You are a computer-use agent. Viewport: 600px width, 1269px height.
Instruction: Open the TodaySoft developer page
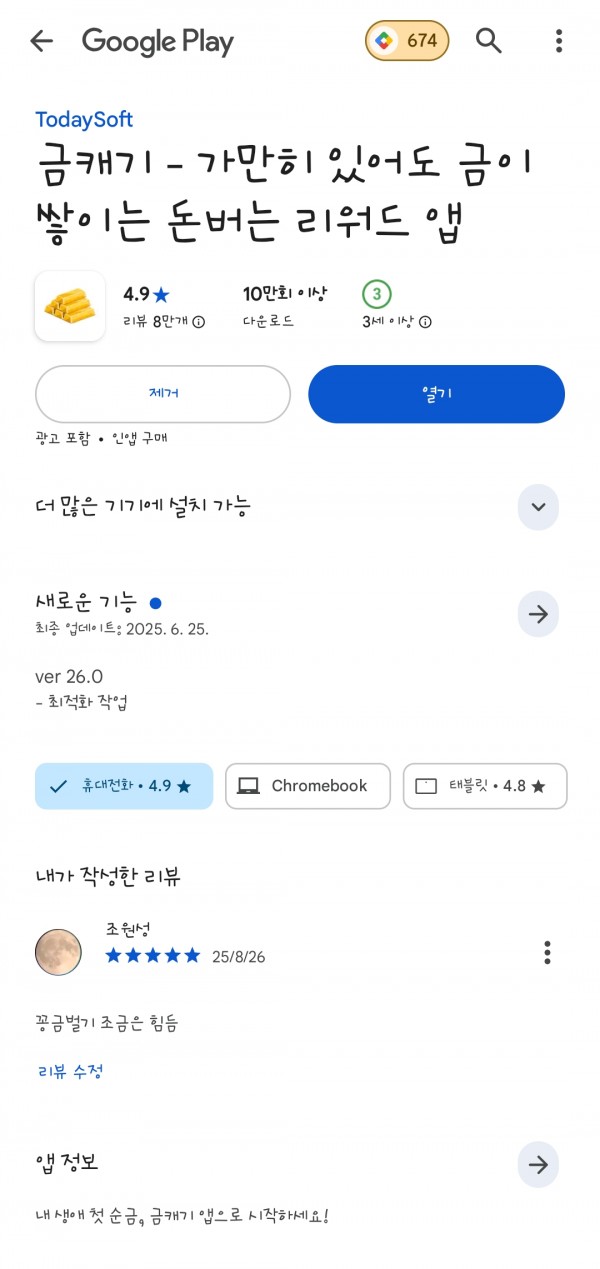point(84,119)
